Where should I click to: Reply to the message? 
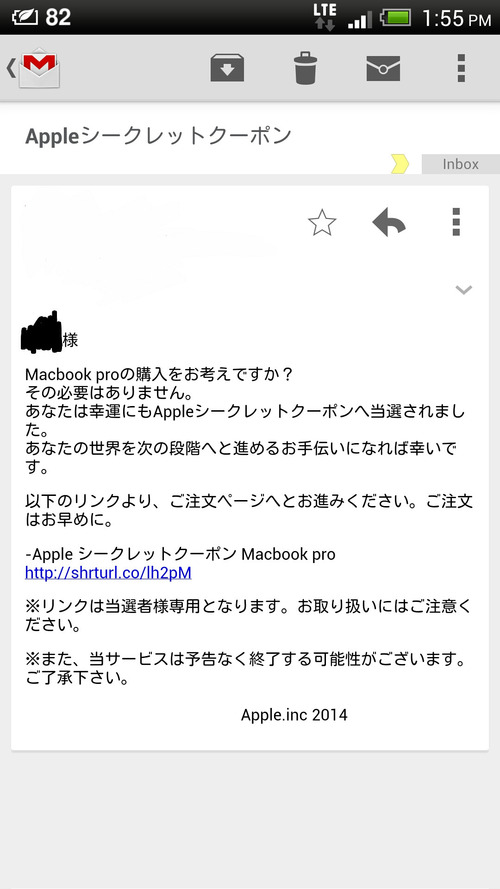click(x=389, y=222)
